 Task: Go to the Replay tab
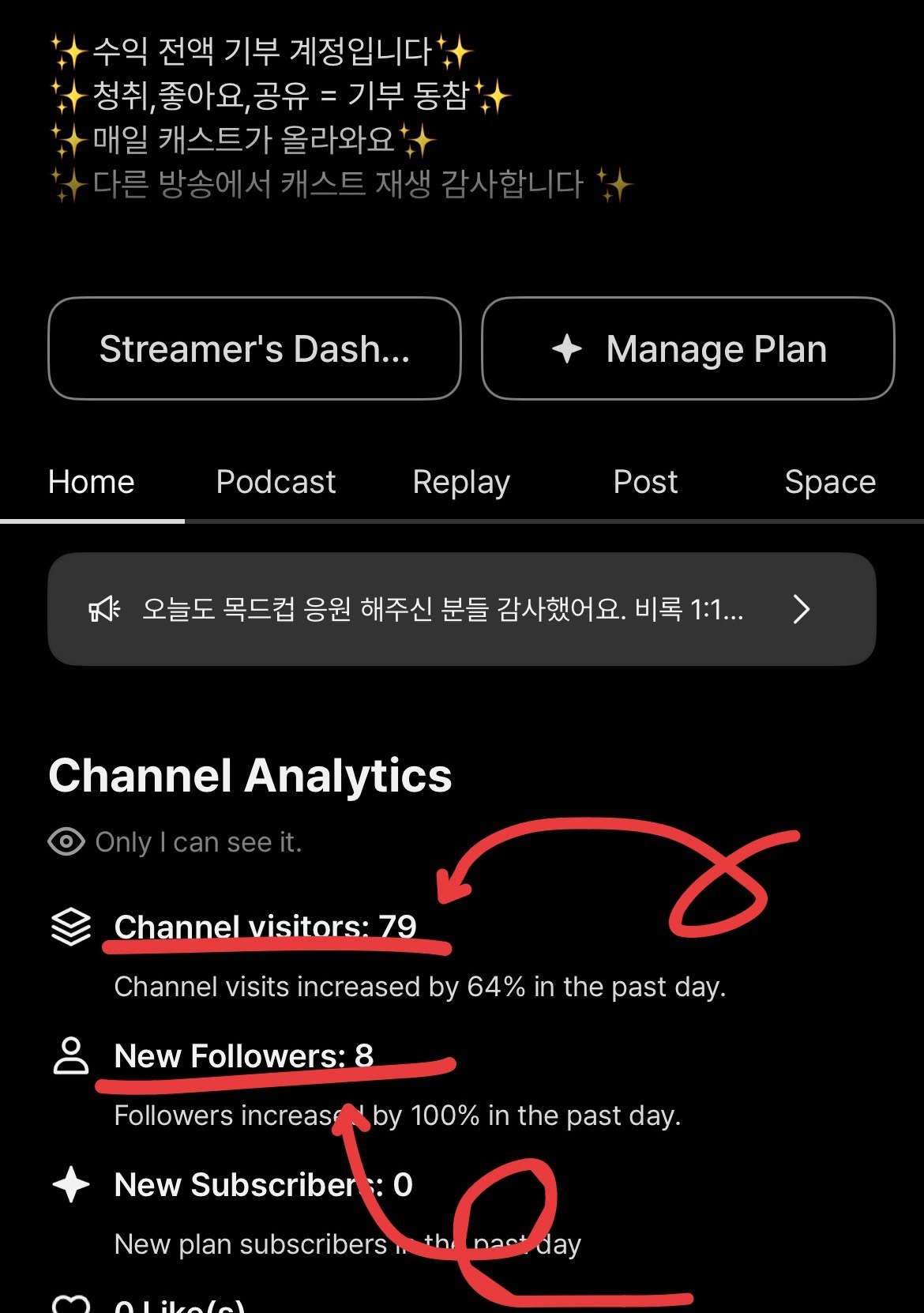pyautogui.click(x=461, y=482)
